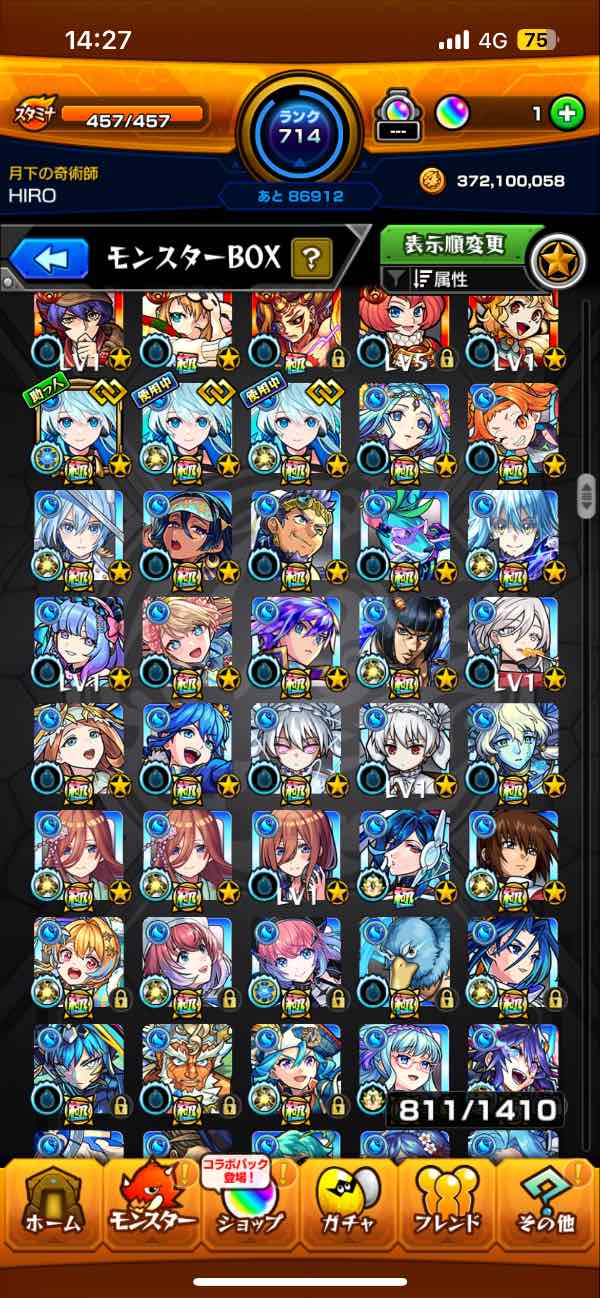Select the monster labeled 助っ人

click(x=79, y=433)
